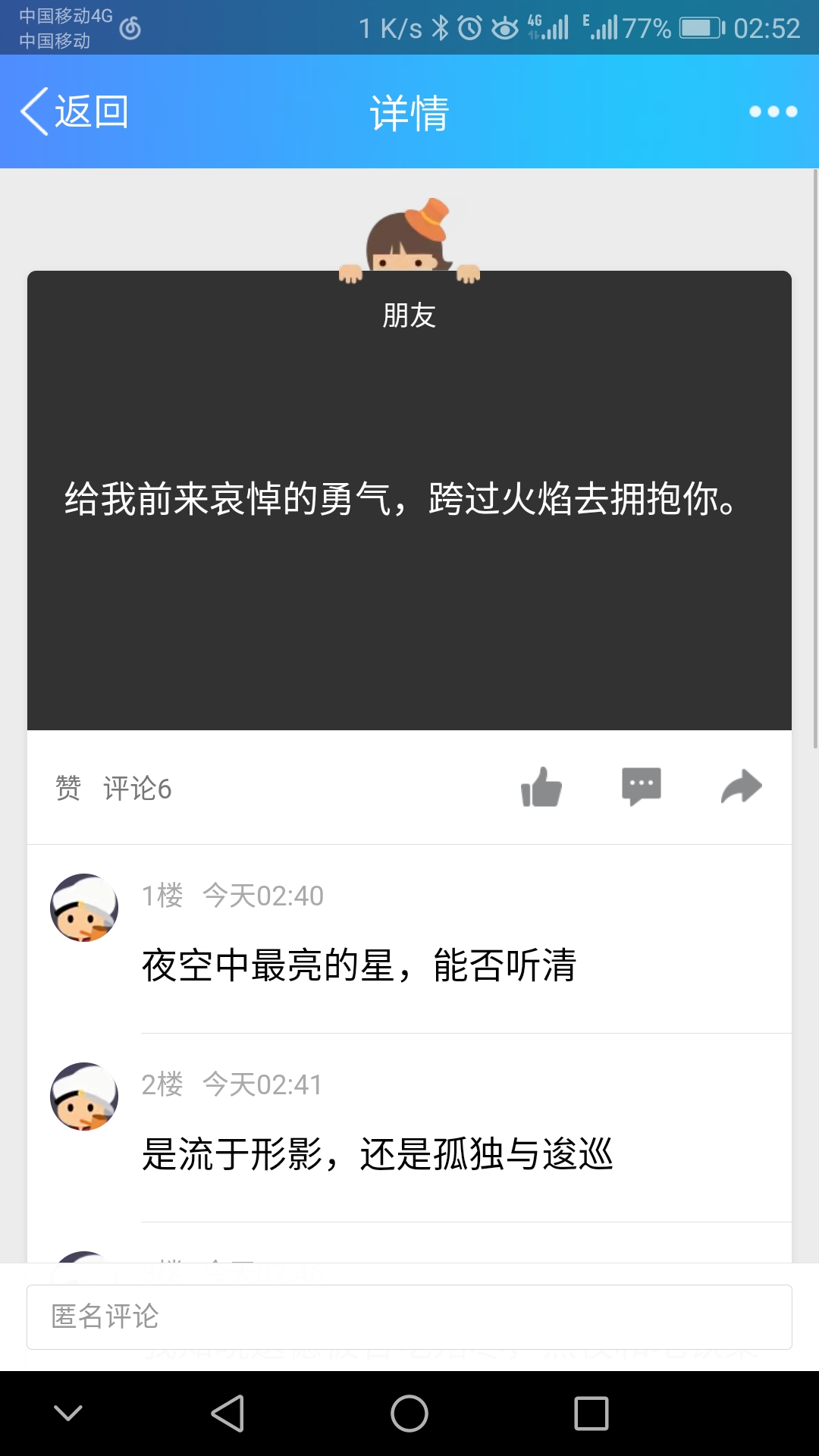Tap the 匿名评论 comment input field
819x1456 pixels.
click(409, 1317)
